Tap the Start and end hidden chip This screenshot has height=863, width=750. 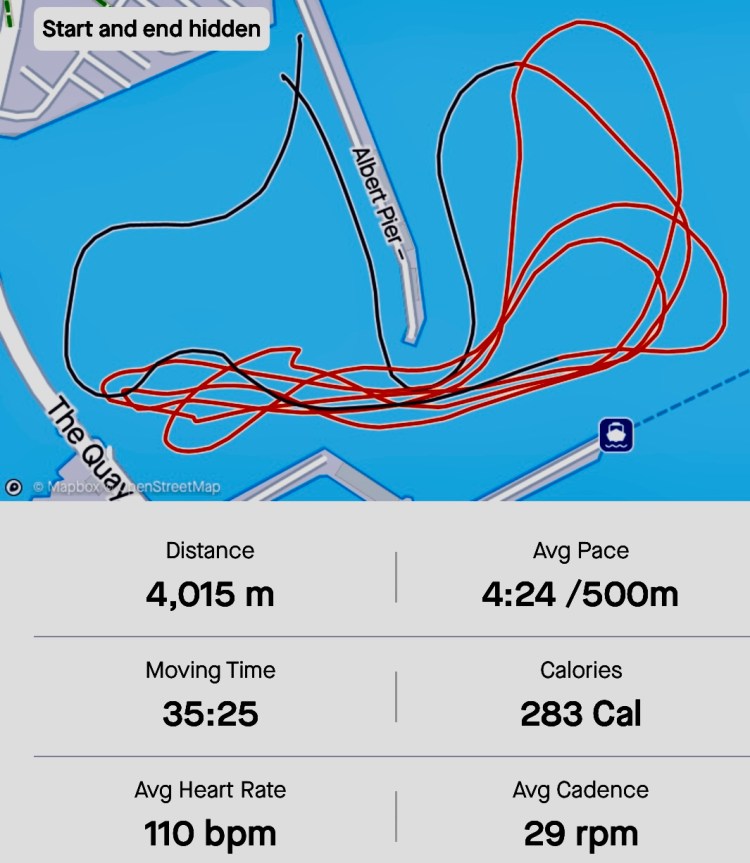(152, 28)
